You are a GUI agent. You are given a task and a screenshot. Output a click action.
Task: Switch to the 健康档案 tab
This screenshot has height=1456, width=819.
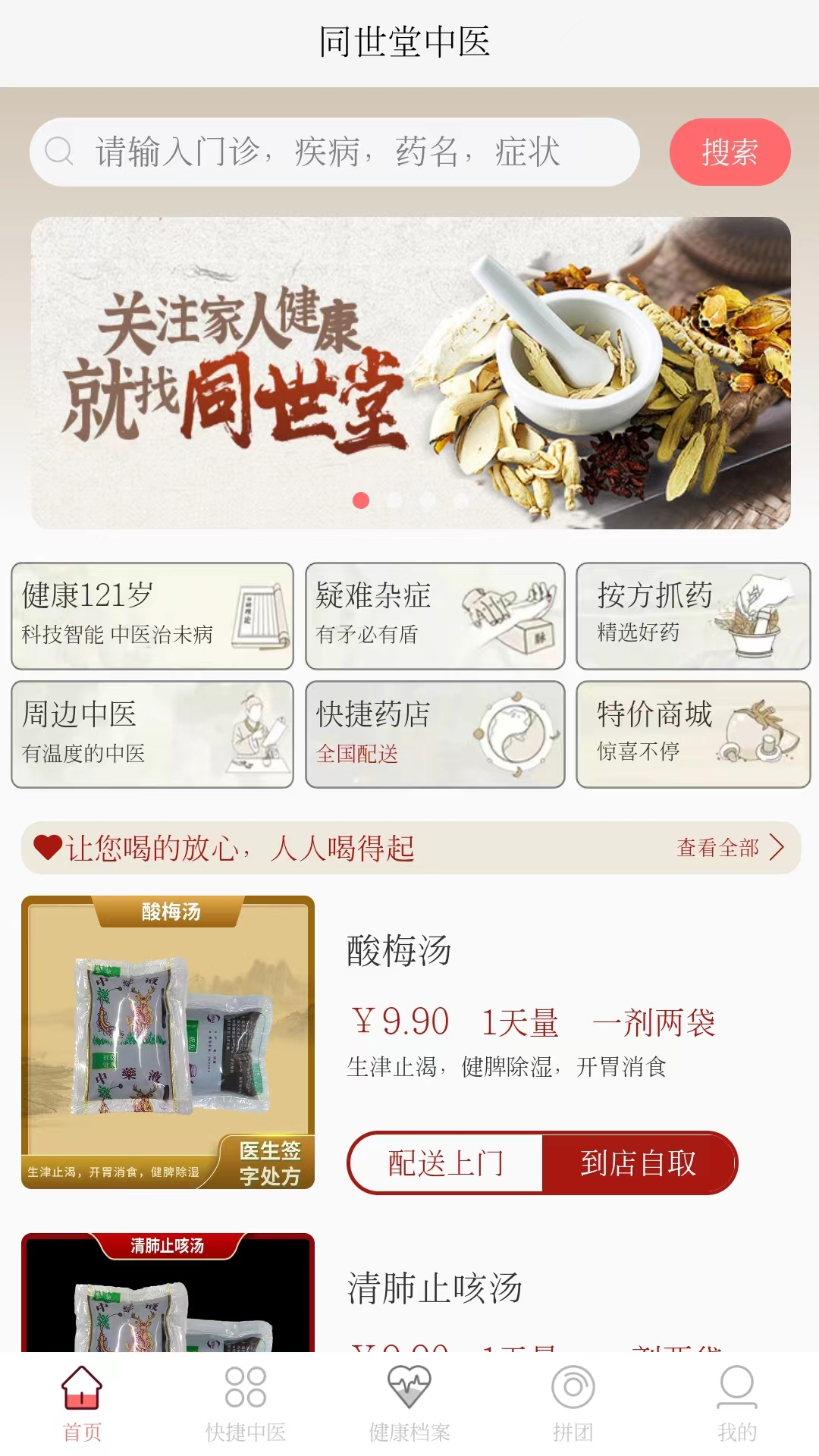pyautogui.click(x=409, y=1401)
